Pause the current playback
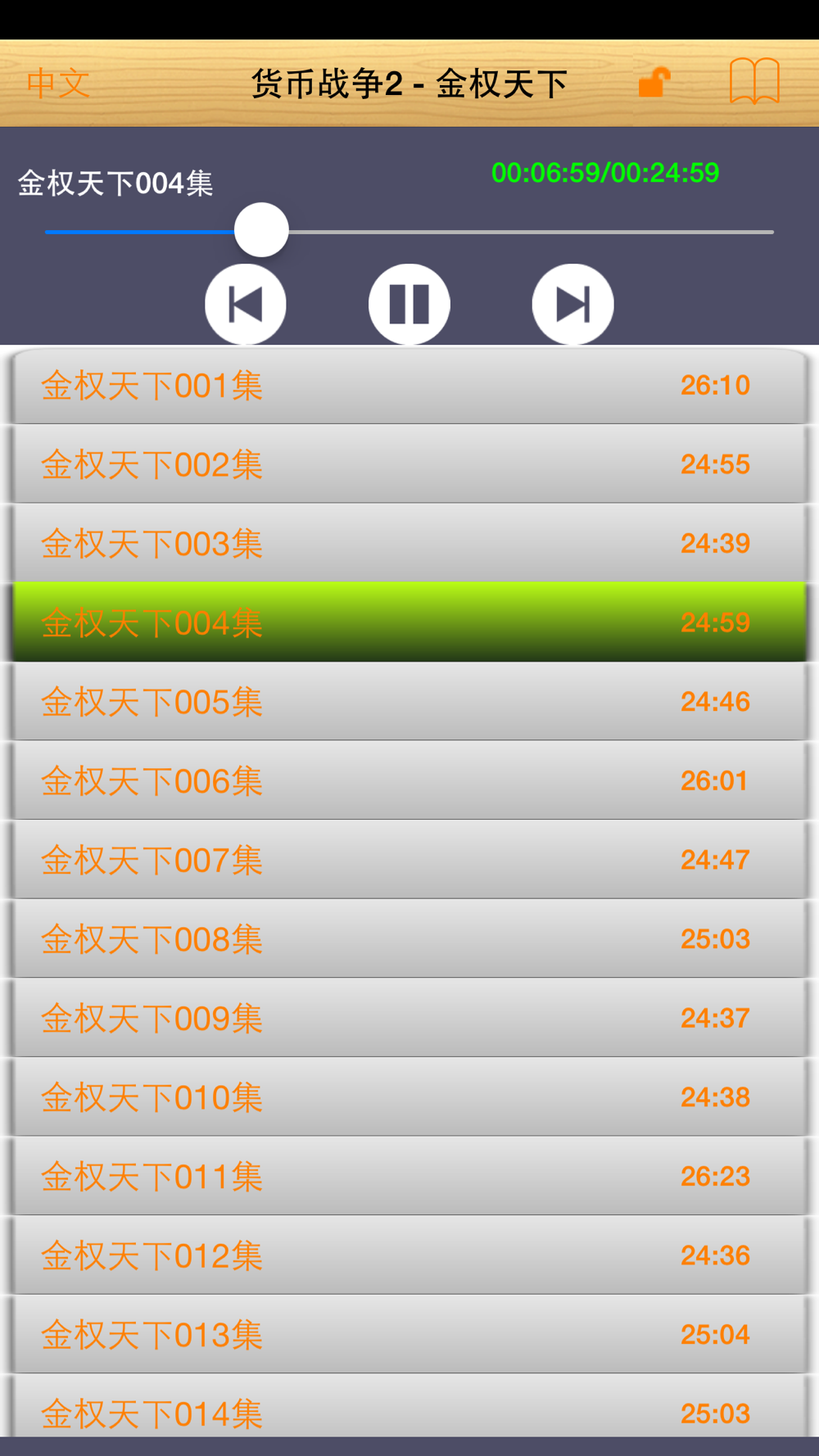819x1456 pixels. coord(409,304)
